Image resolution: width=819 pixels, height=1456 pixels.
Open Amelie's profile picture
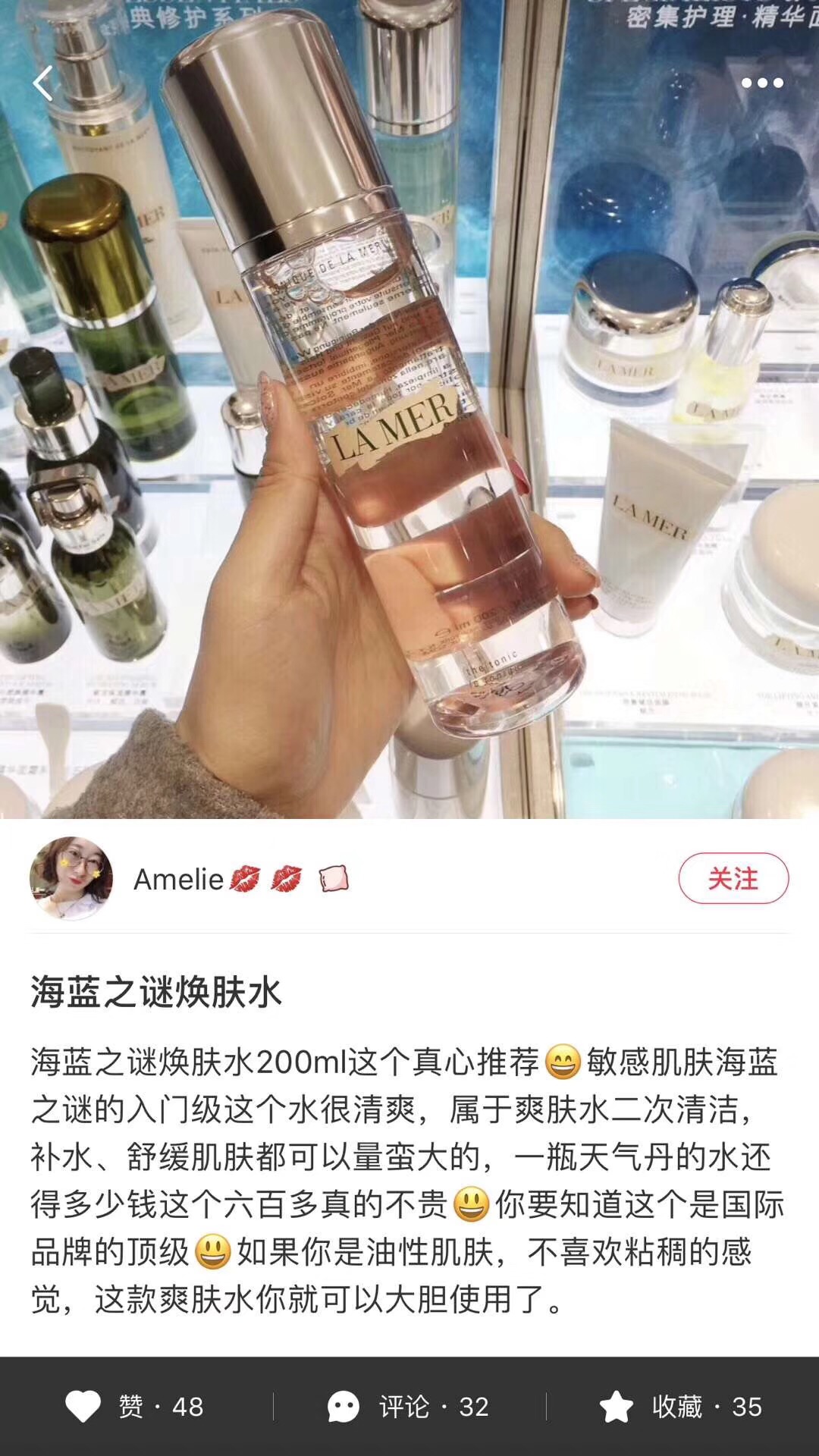71,878
